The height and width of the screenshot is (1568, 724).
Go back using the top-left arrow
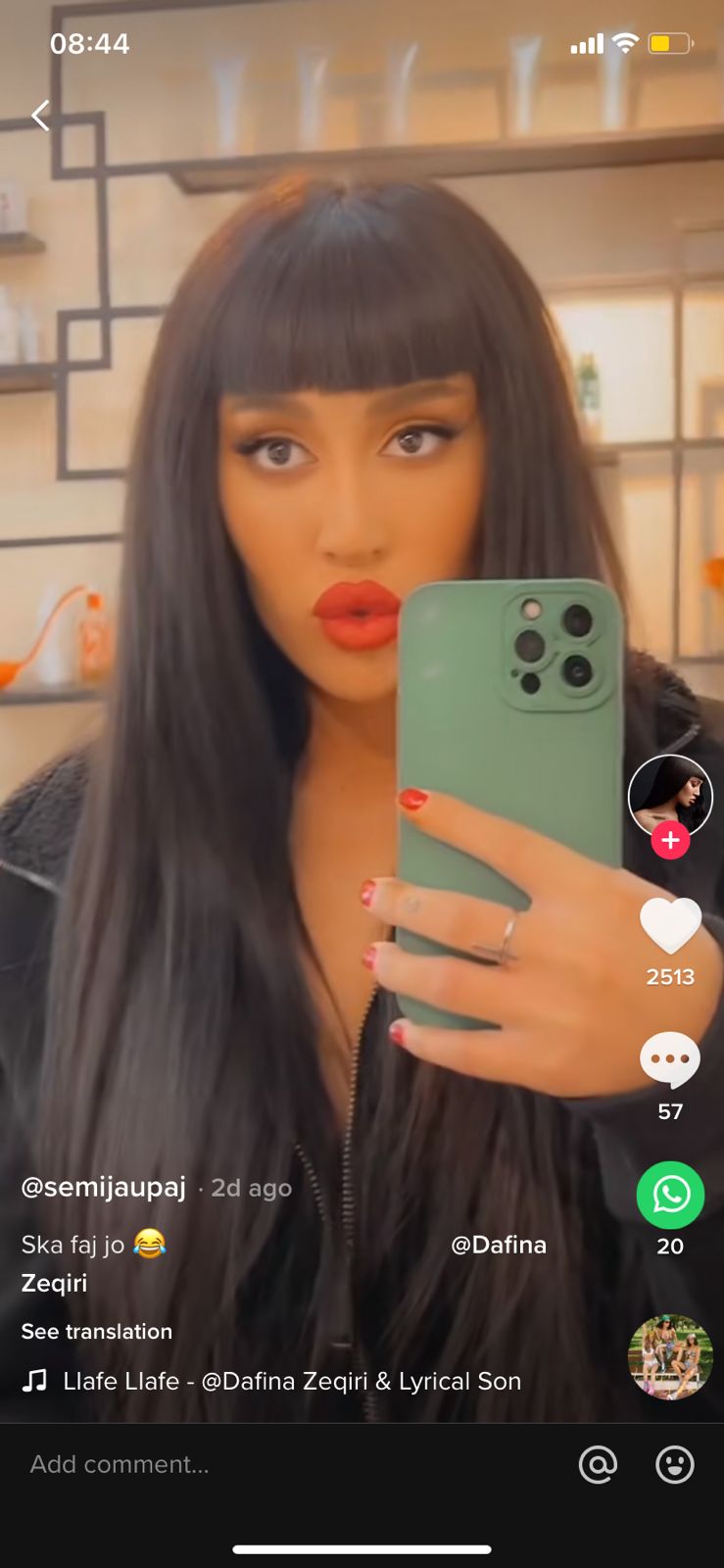pos(40,116)
